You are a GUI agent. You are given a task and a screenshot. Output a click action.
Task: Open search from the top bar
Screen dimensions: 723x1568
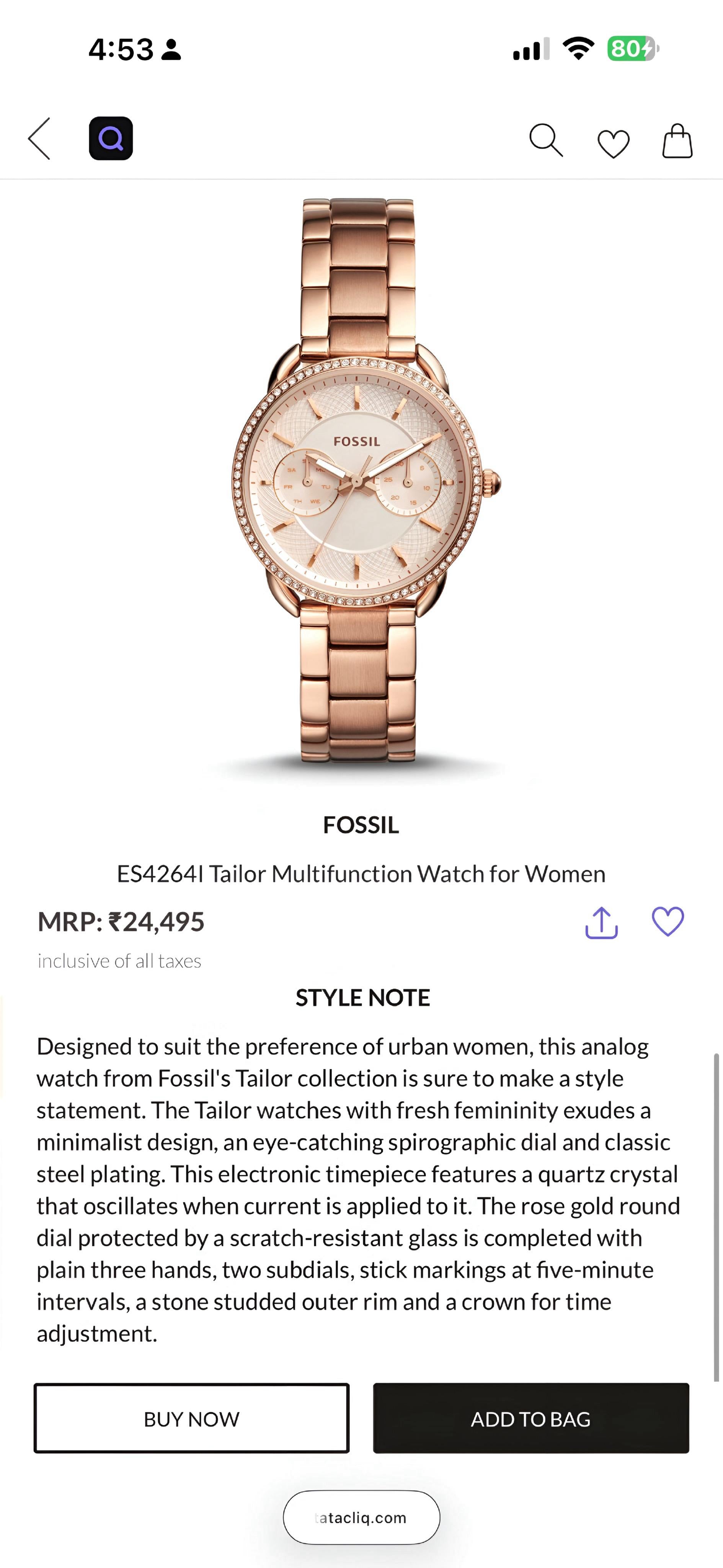coord(545,140)
